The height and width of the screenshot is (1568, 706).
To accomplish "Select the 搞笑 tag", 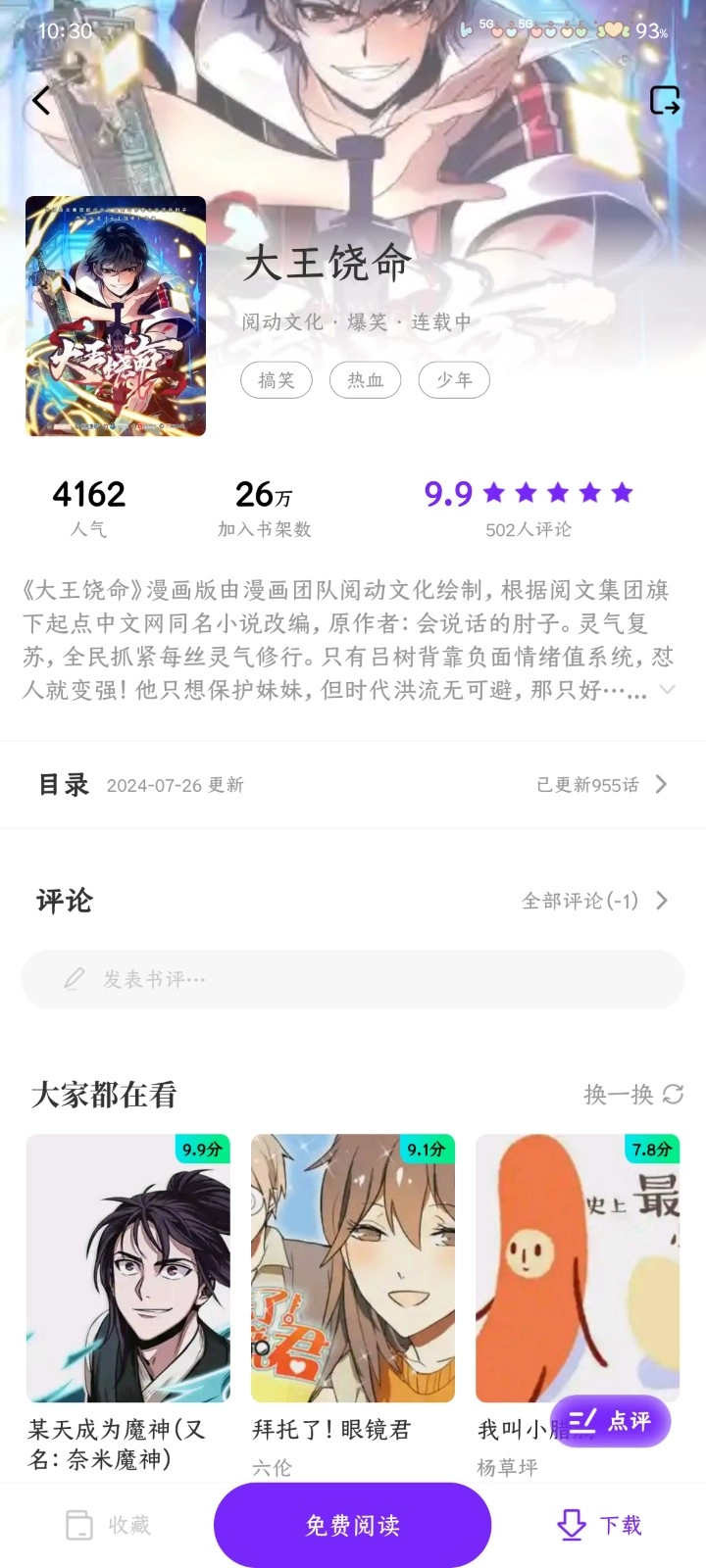I will click(x=276, y=380).
